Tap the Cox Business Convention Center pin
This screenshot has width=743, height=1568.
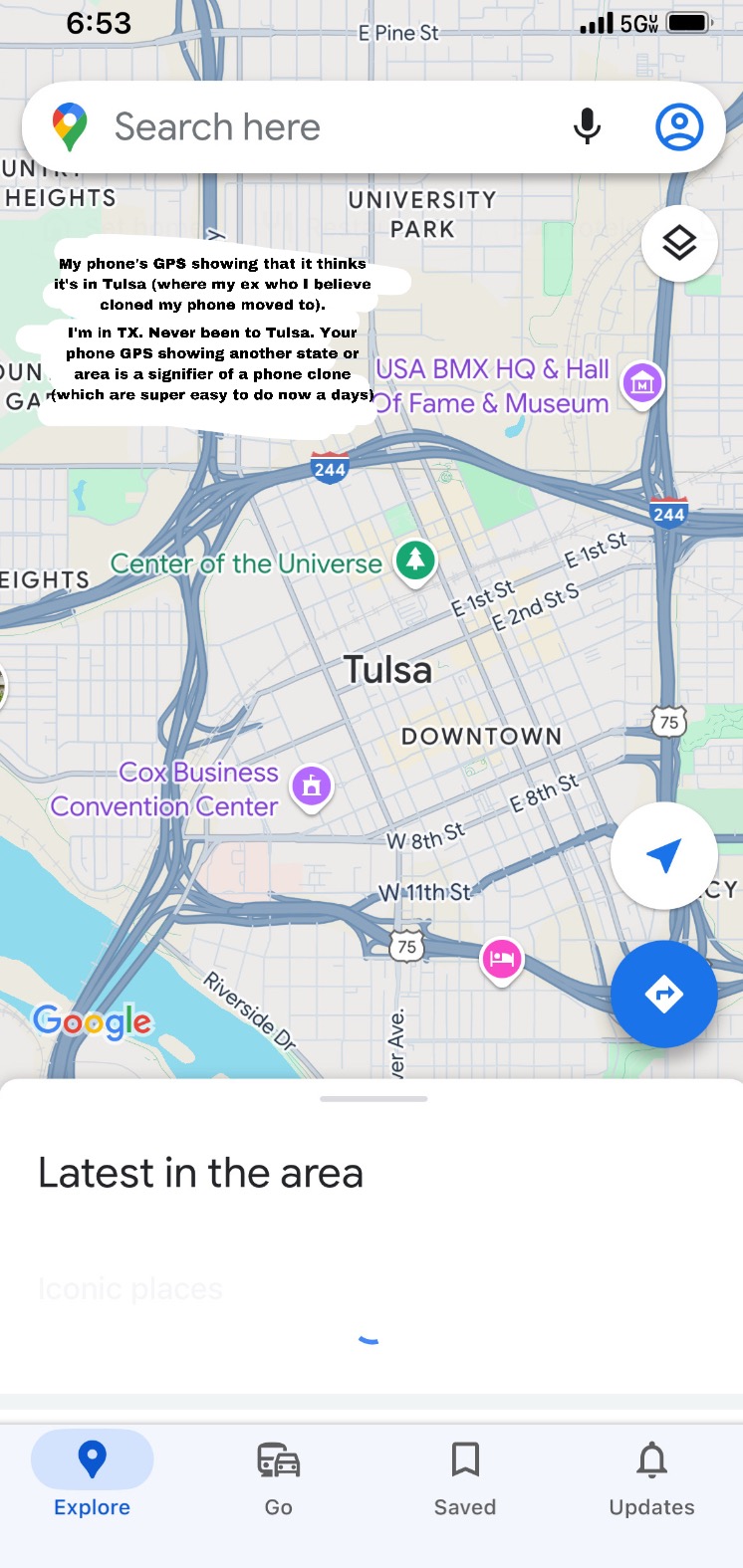point(311,785)
